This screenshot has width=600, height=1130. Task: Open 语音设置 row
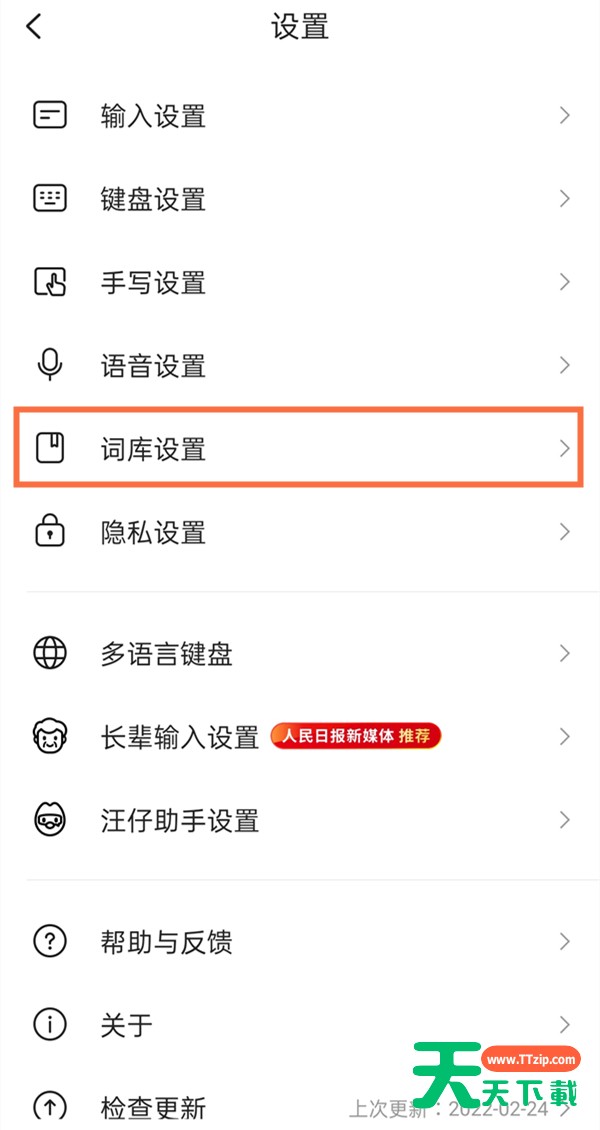pos(300,365)
